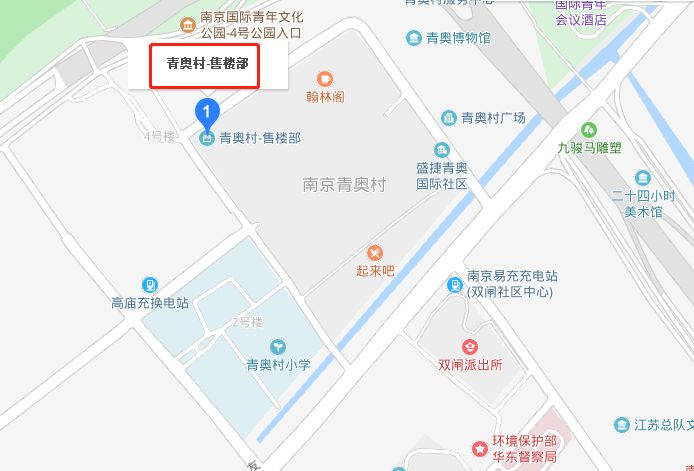Open 高庙充换电站 charging station point
694x471 pixels.
(x=150, y=285)
